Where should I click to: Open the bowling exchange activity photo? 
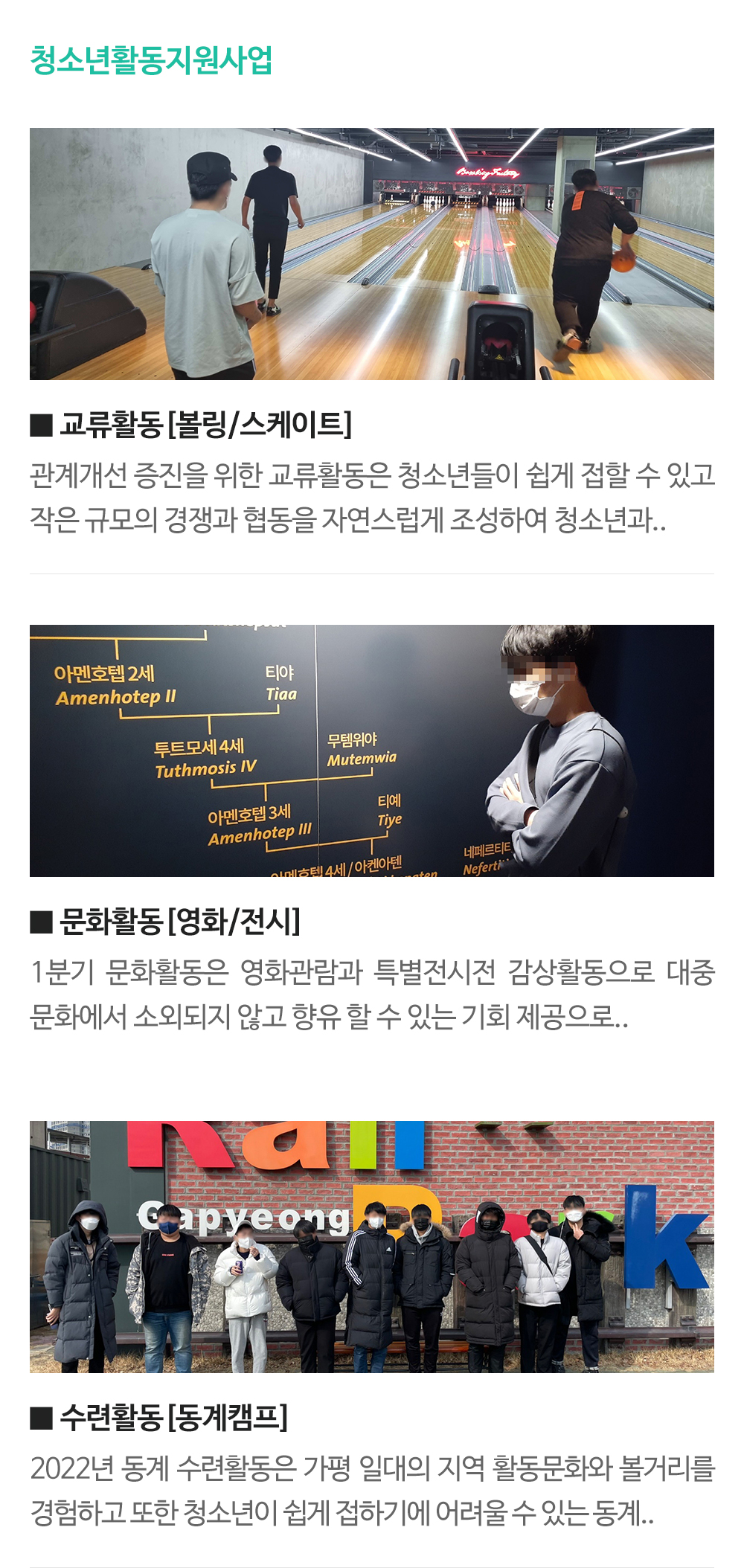coord(372,254)
